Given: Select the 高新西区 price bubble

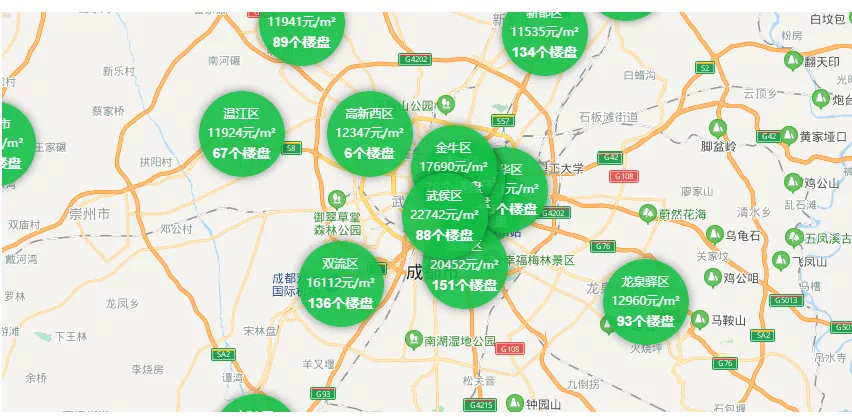Looking at the screenshot, I should [369, 132].
